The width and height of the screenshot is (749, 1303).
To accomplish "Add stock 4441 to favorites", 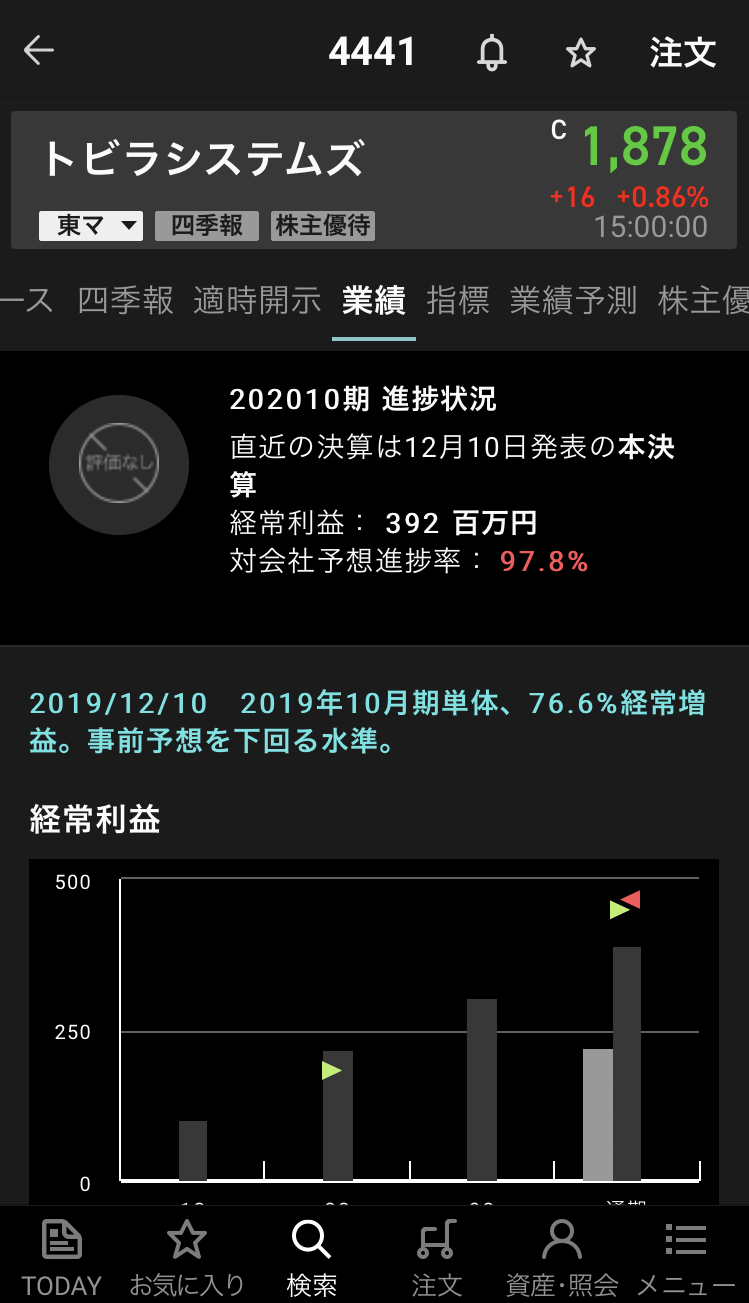I will (580, 53).
